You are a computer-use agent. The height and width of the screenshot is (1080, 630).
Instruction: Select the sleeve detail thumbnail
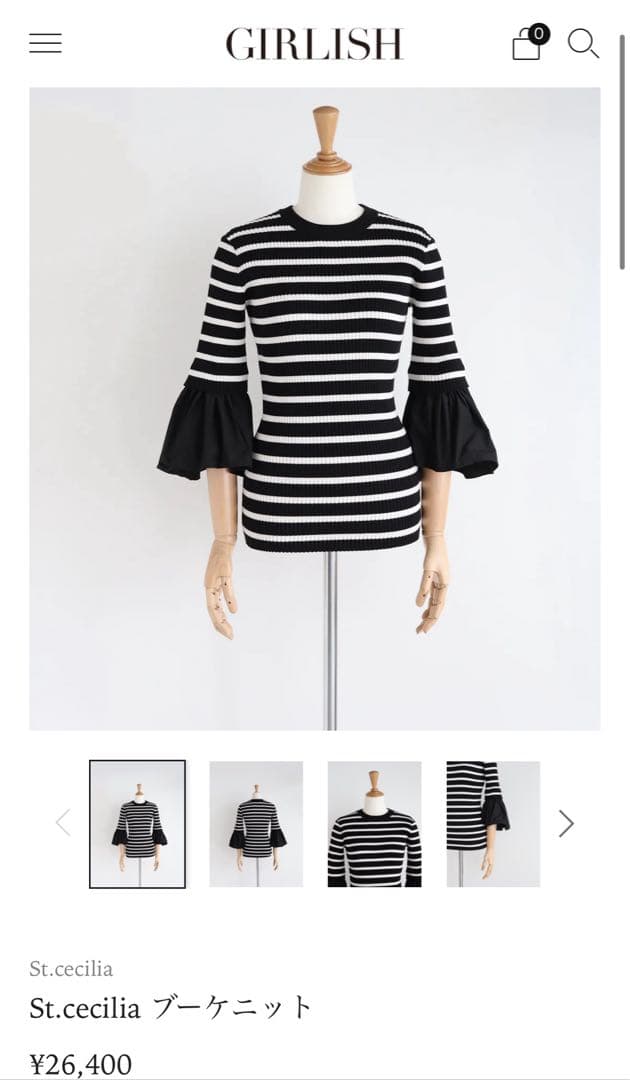coord(493,824)
